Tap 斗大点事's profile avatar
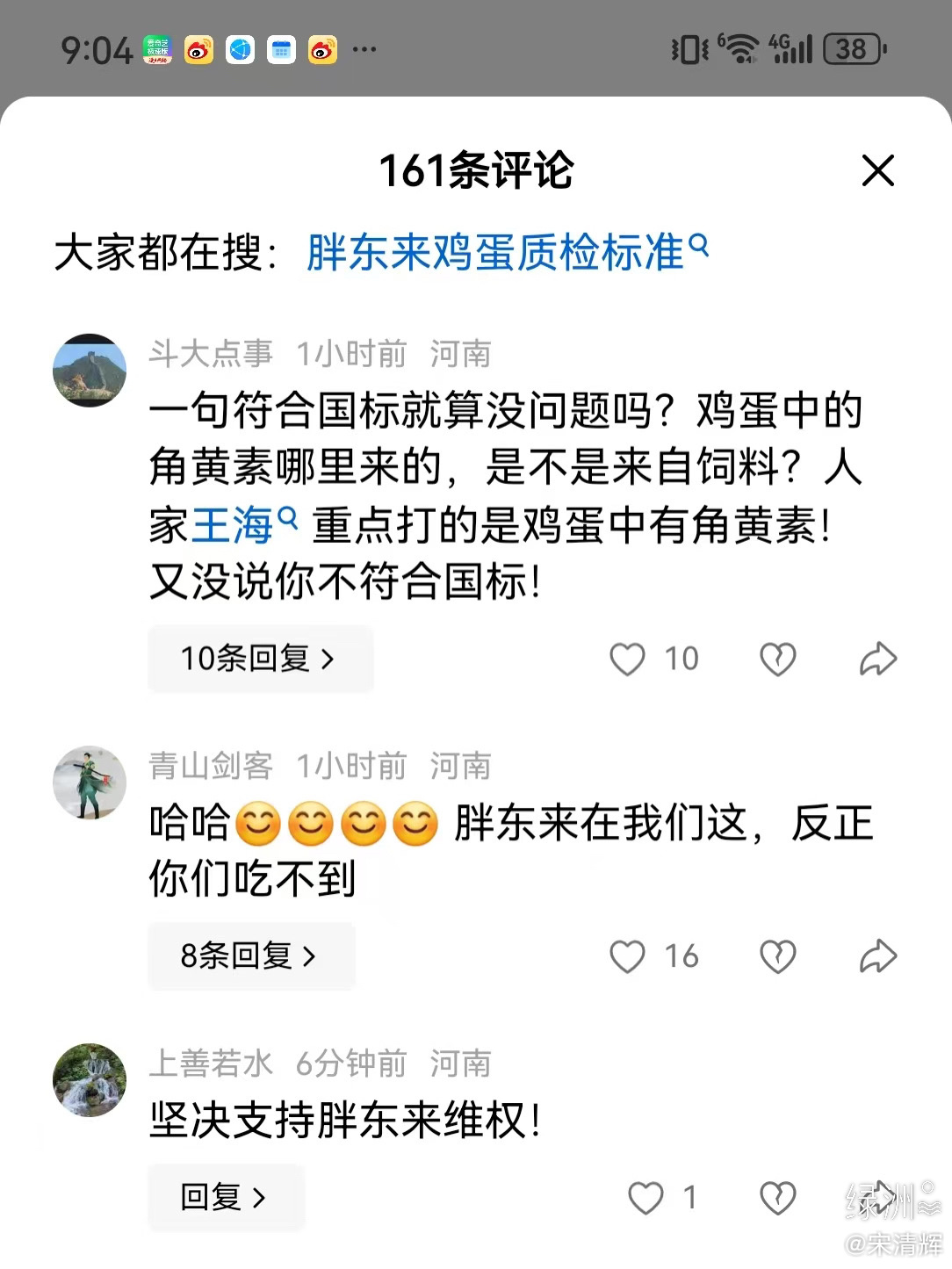This screenshot has height=1269, width=952. click(89, 371)
